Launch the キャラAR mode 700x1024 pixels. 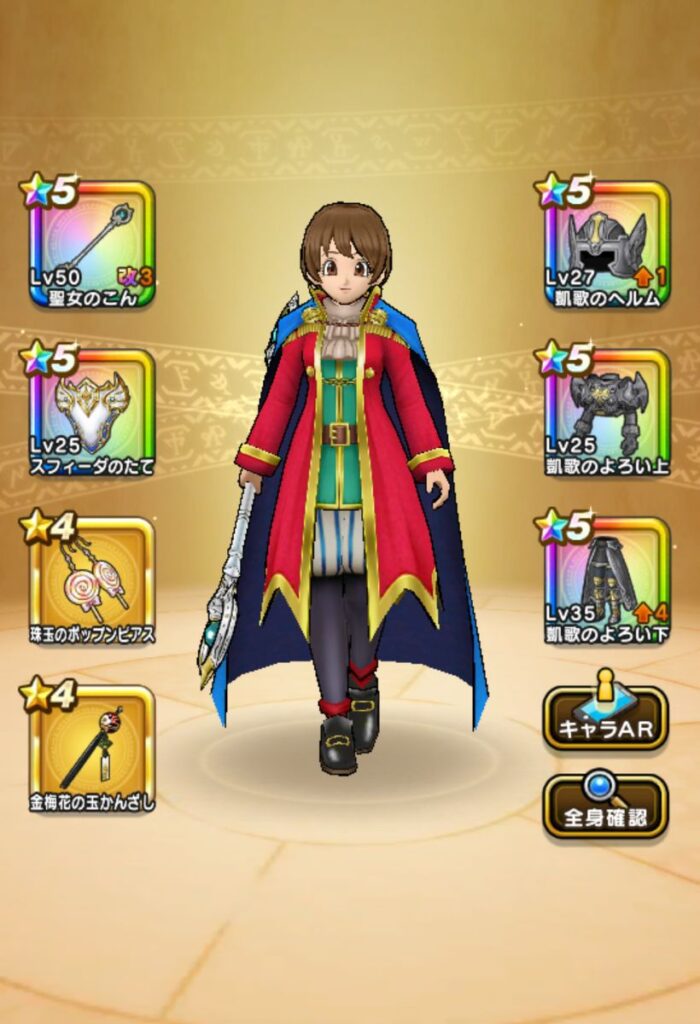[x=605, y=718]
